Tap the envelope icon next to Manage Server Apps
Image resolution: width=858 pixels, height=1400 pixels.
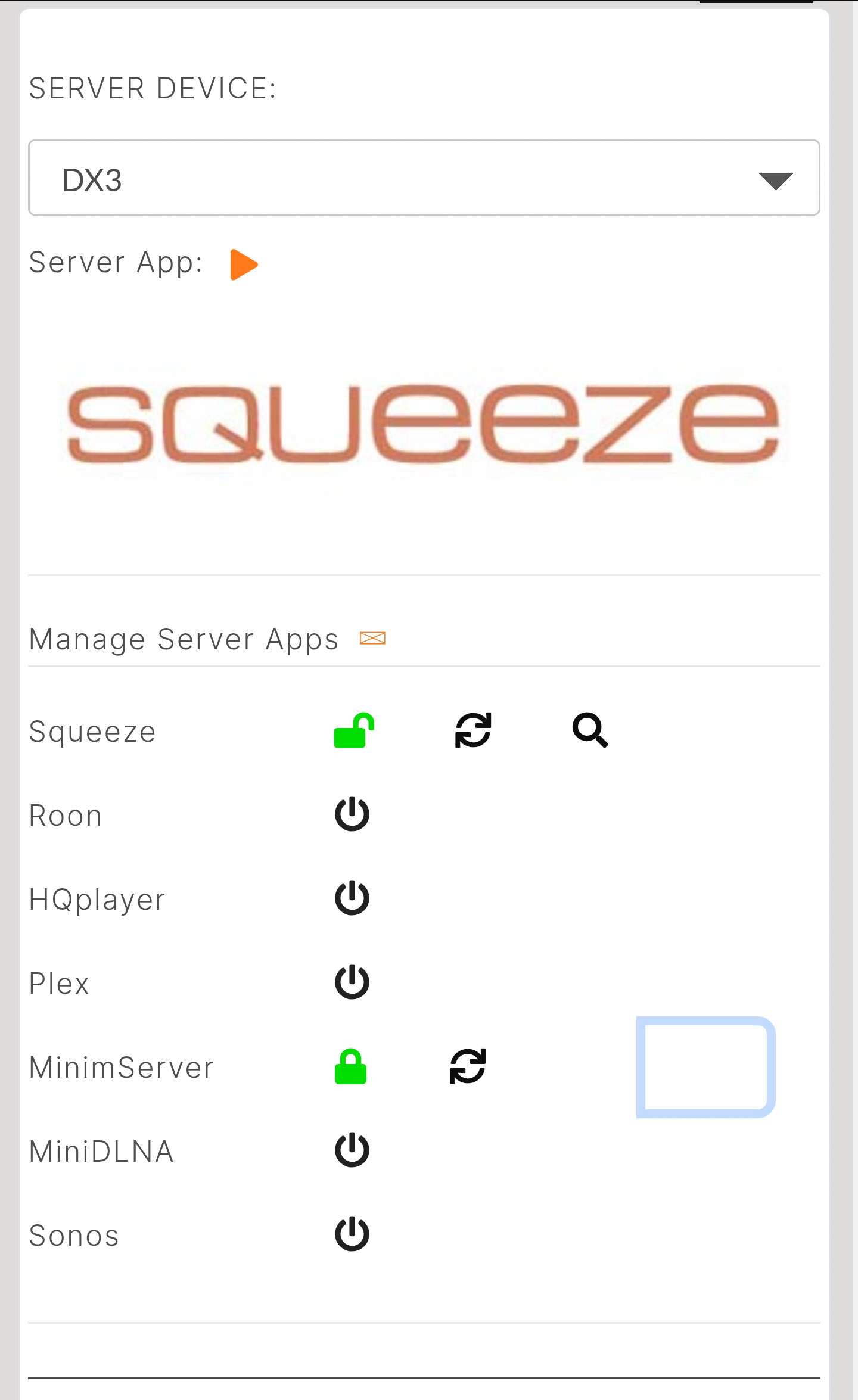[x=373, y=639]
